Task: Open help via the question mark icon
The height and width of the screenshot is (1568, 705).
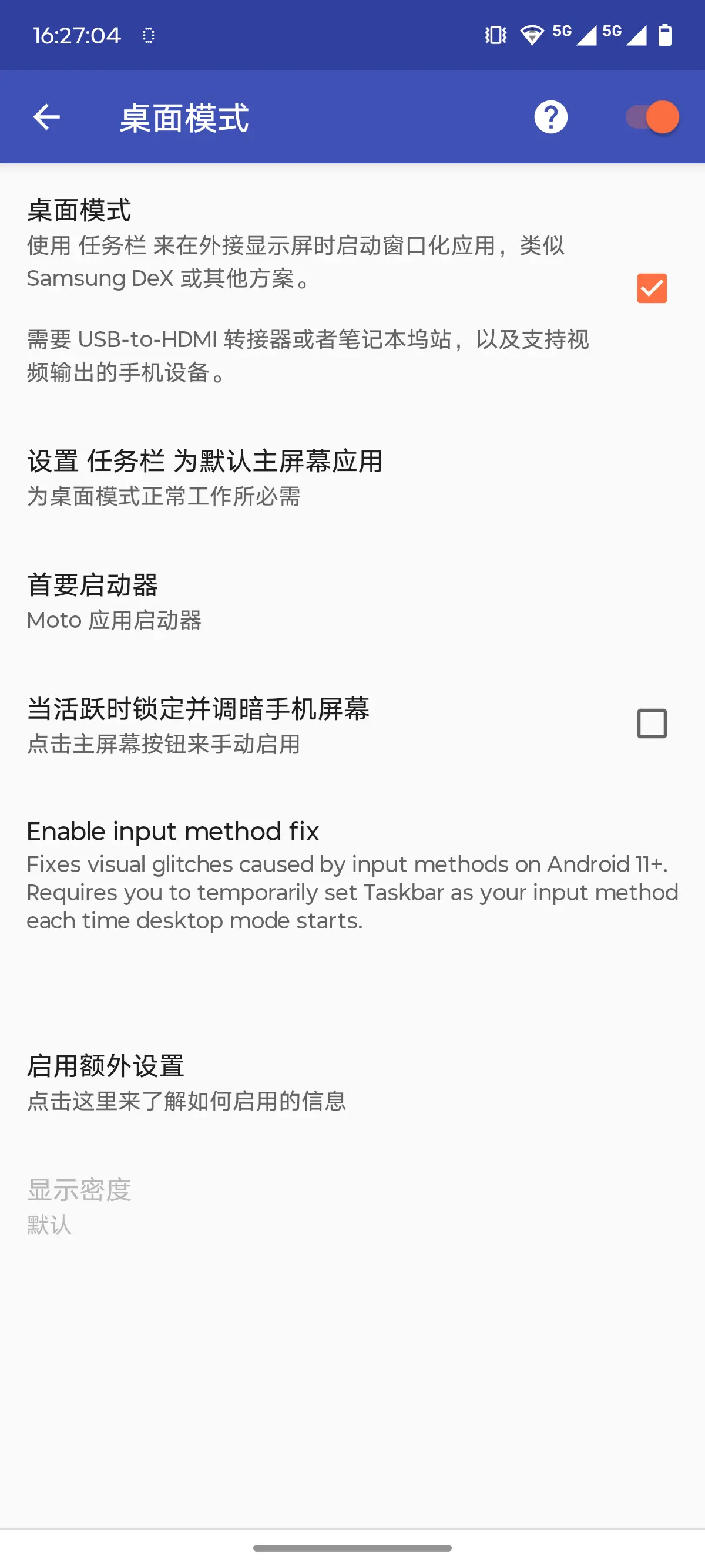Action: click(x=550, y=117)
